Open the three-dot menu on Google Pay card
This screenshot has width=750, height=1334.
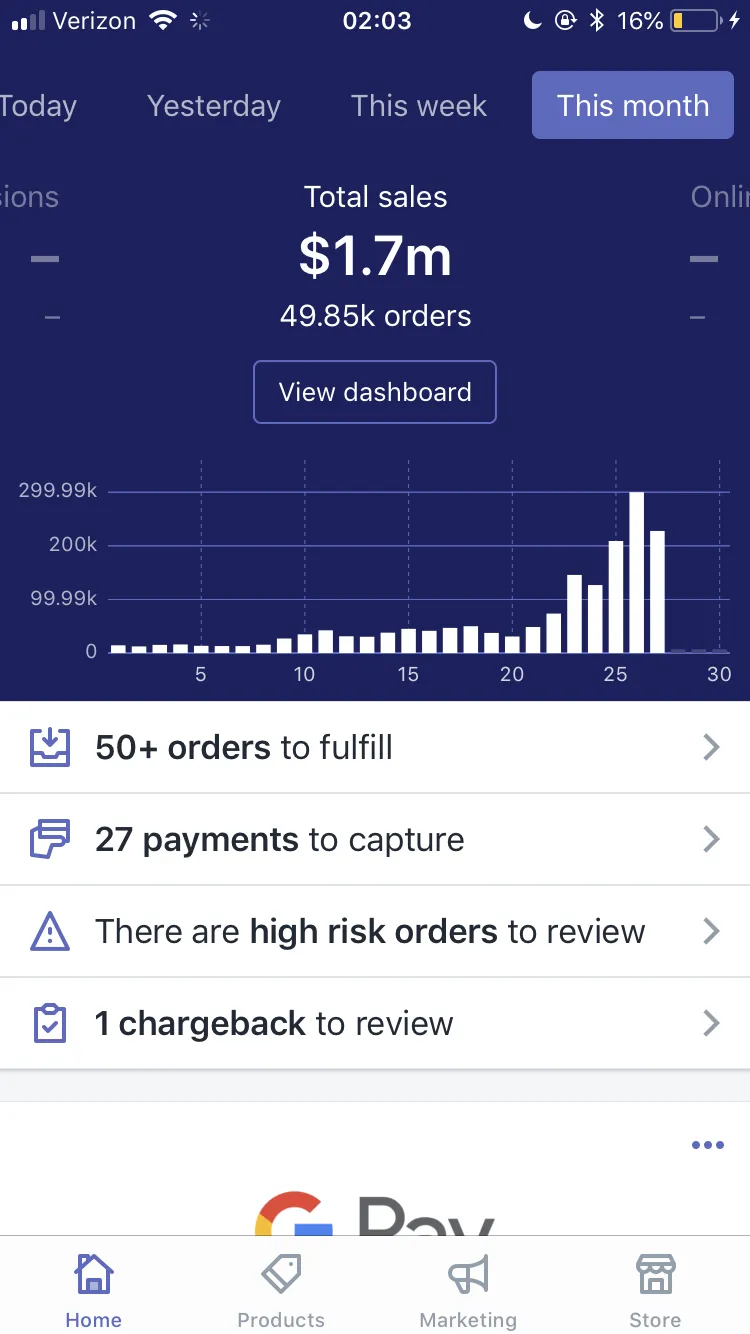[708, 1145]
